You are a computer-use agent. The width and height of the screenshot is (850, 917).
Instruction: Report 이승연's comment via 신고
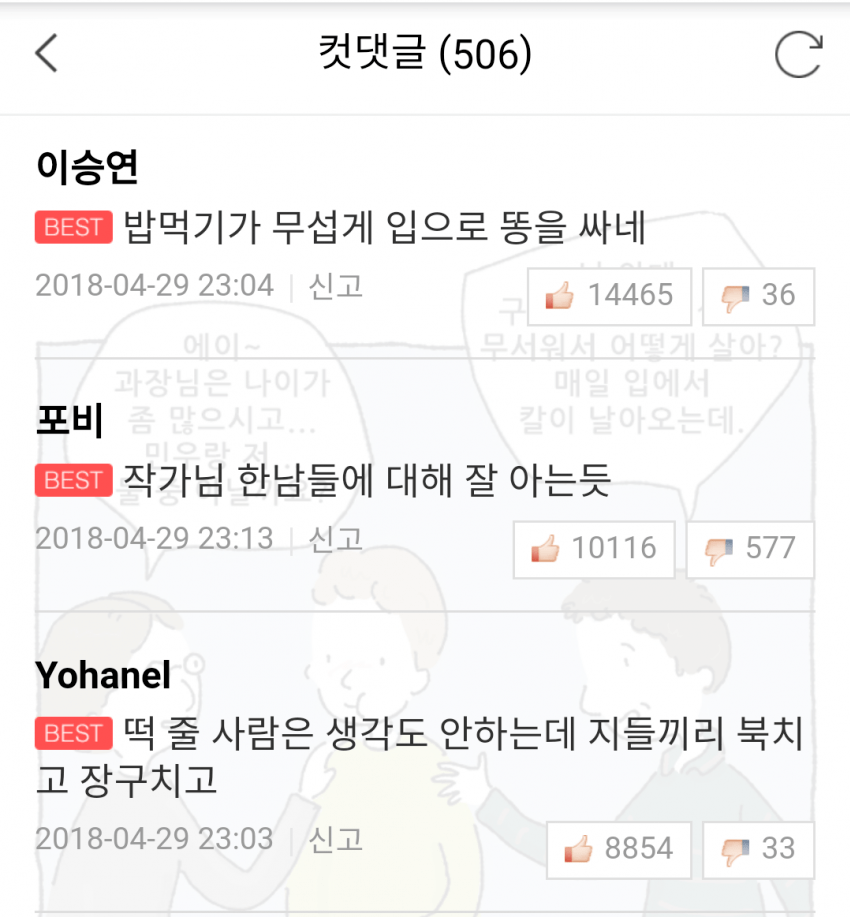pos(336,286)
